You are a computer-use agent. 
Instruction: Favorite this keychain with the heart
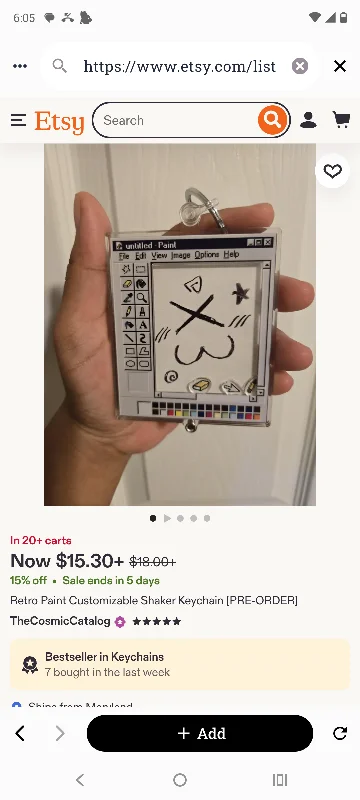point(332,171)
